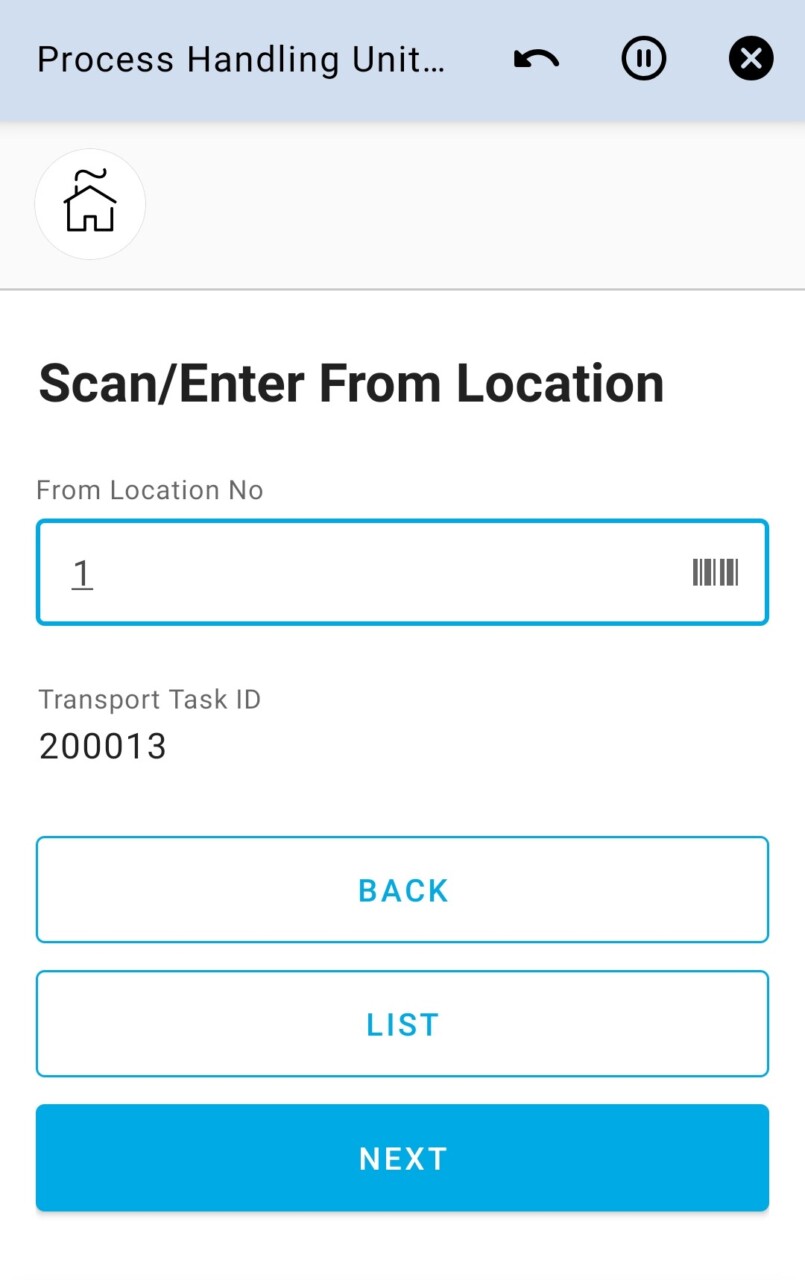Open the home icon
The width and height of the screenshot is (805, 1280).
[90, 204]
